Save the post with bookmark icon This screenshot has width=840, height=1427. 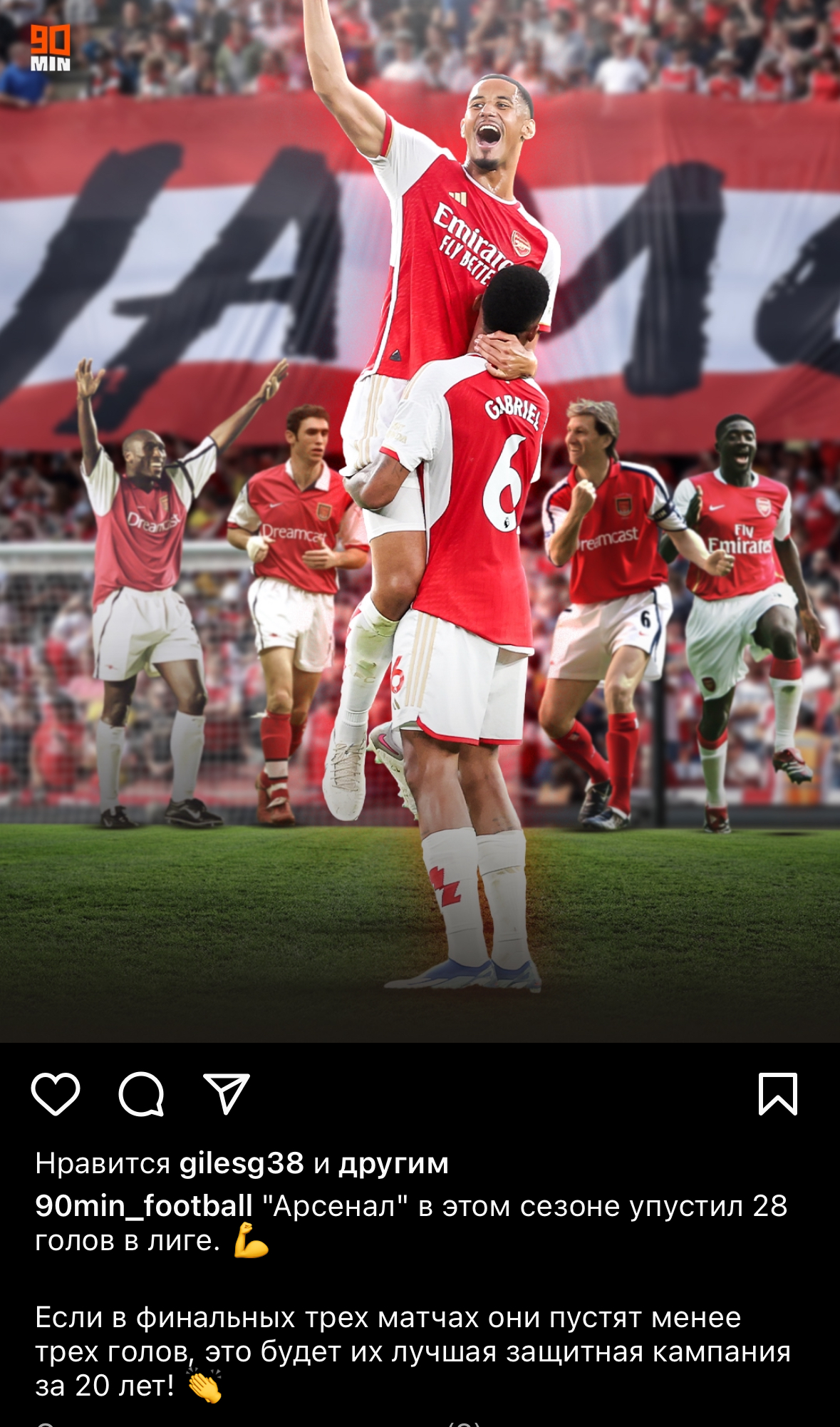(777, 1093)
